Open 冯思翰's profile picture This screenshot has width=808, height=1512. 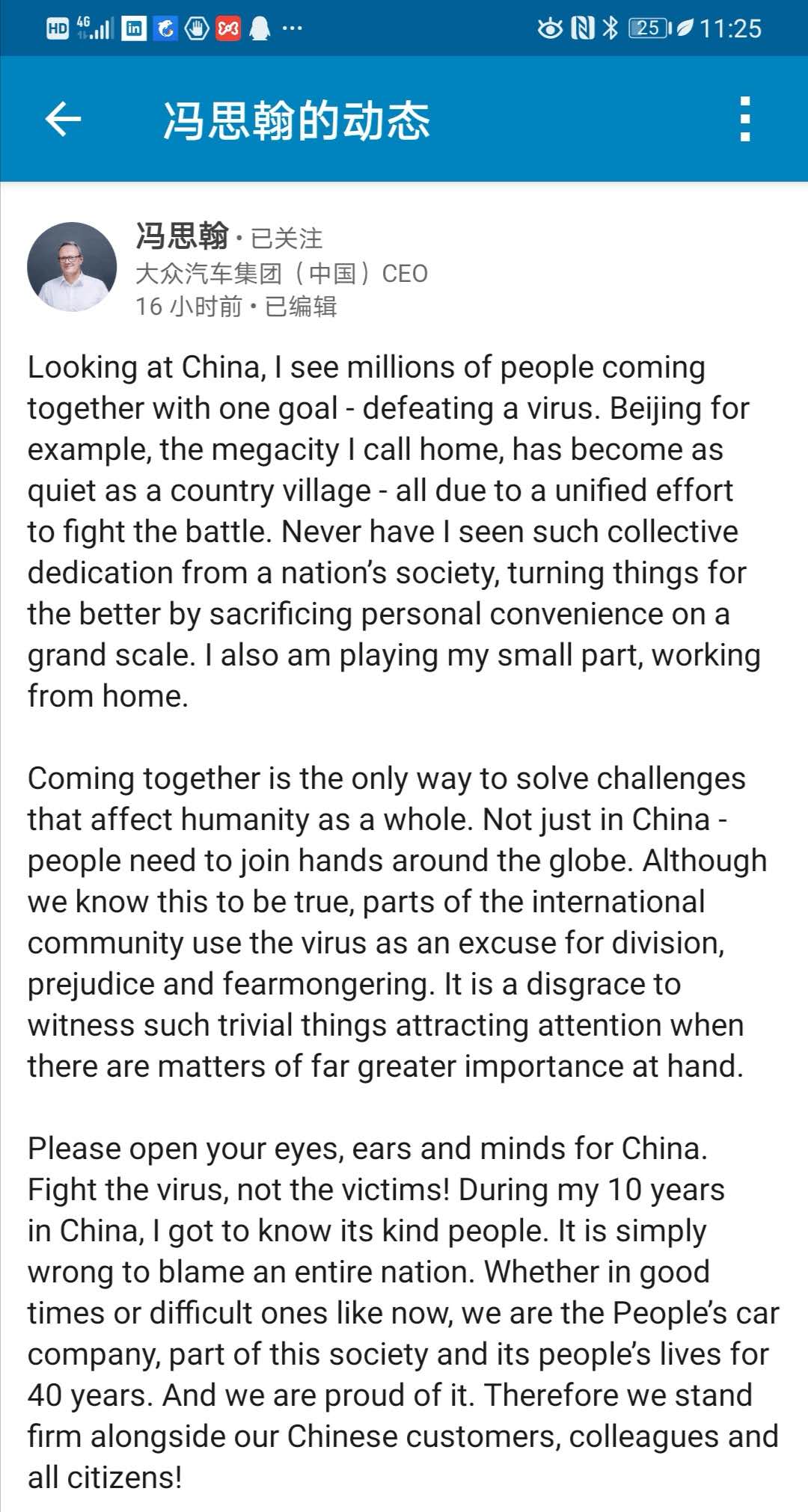[72, 267]
